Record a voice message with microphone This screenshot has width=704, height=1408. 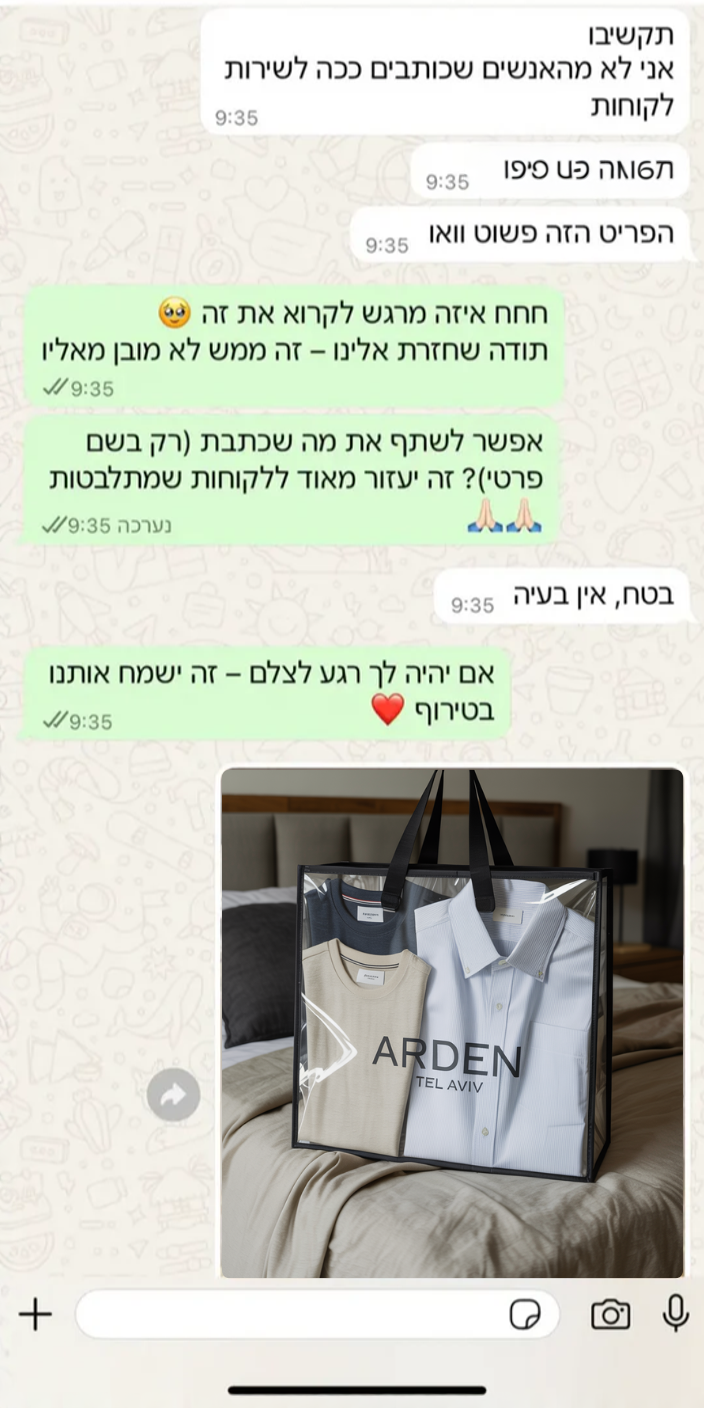point(676,1314)
